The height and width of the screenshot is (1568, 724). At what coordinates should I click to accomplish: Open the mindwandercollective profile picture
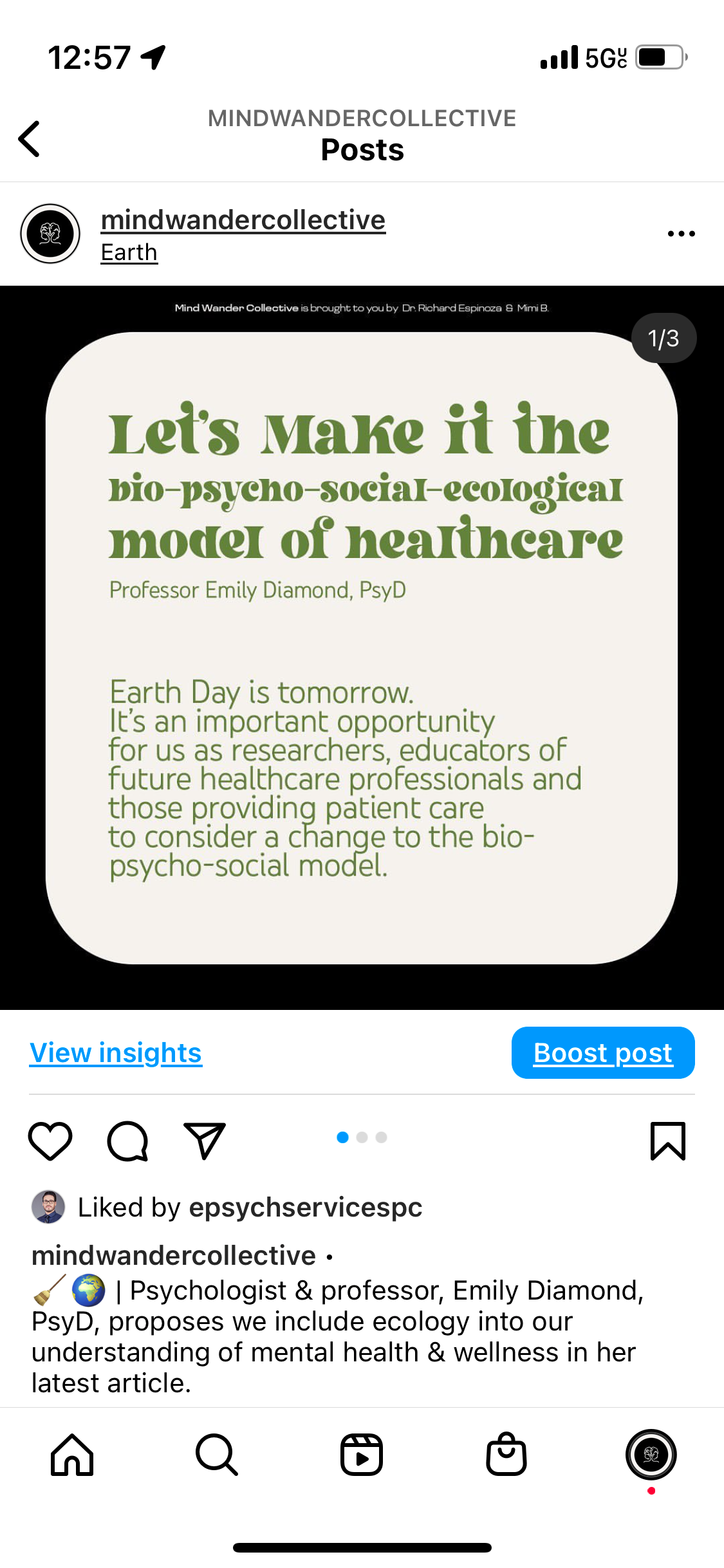pyautogui.click(x=50, y=234)
